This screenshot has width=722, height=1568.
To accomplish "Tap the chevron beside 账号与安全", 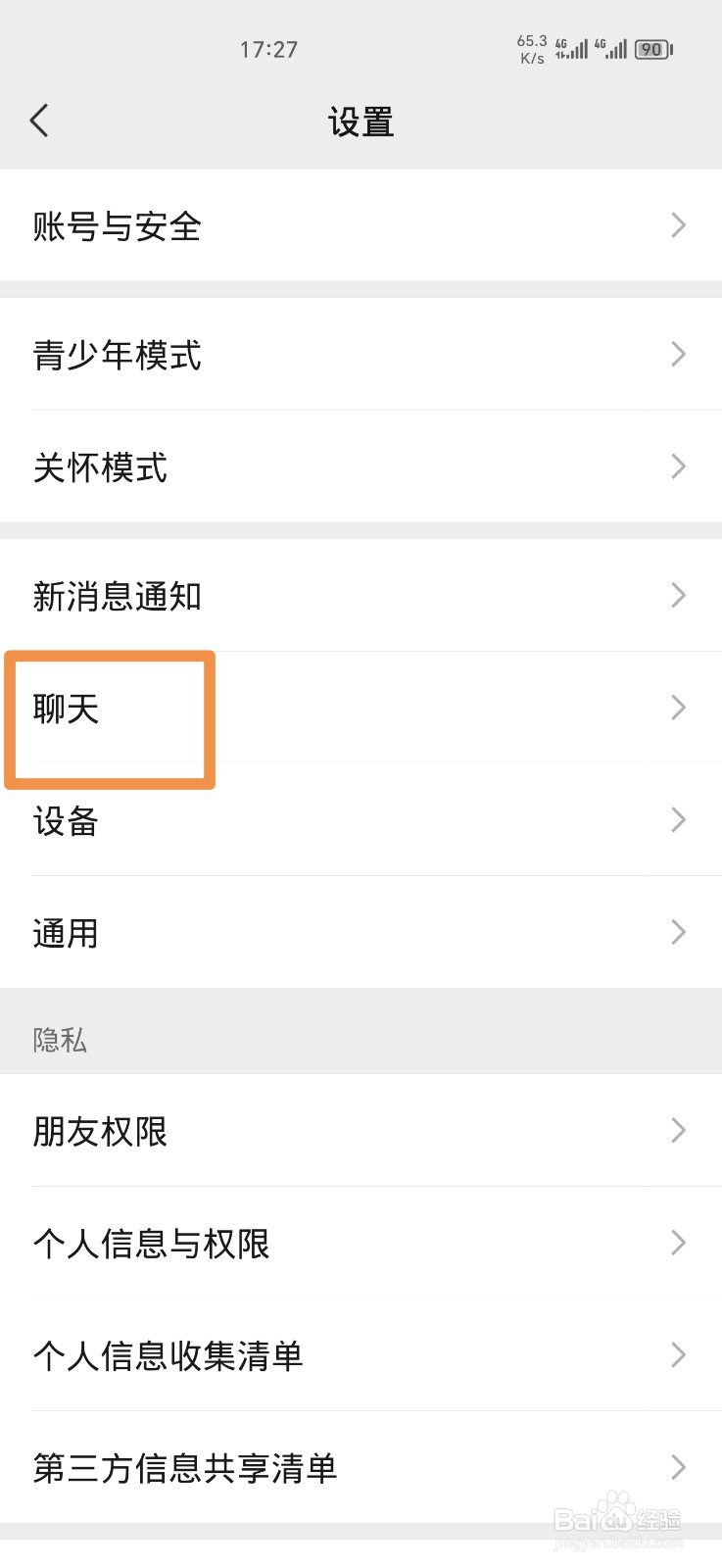I will [x=677, y=225].
